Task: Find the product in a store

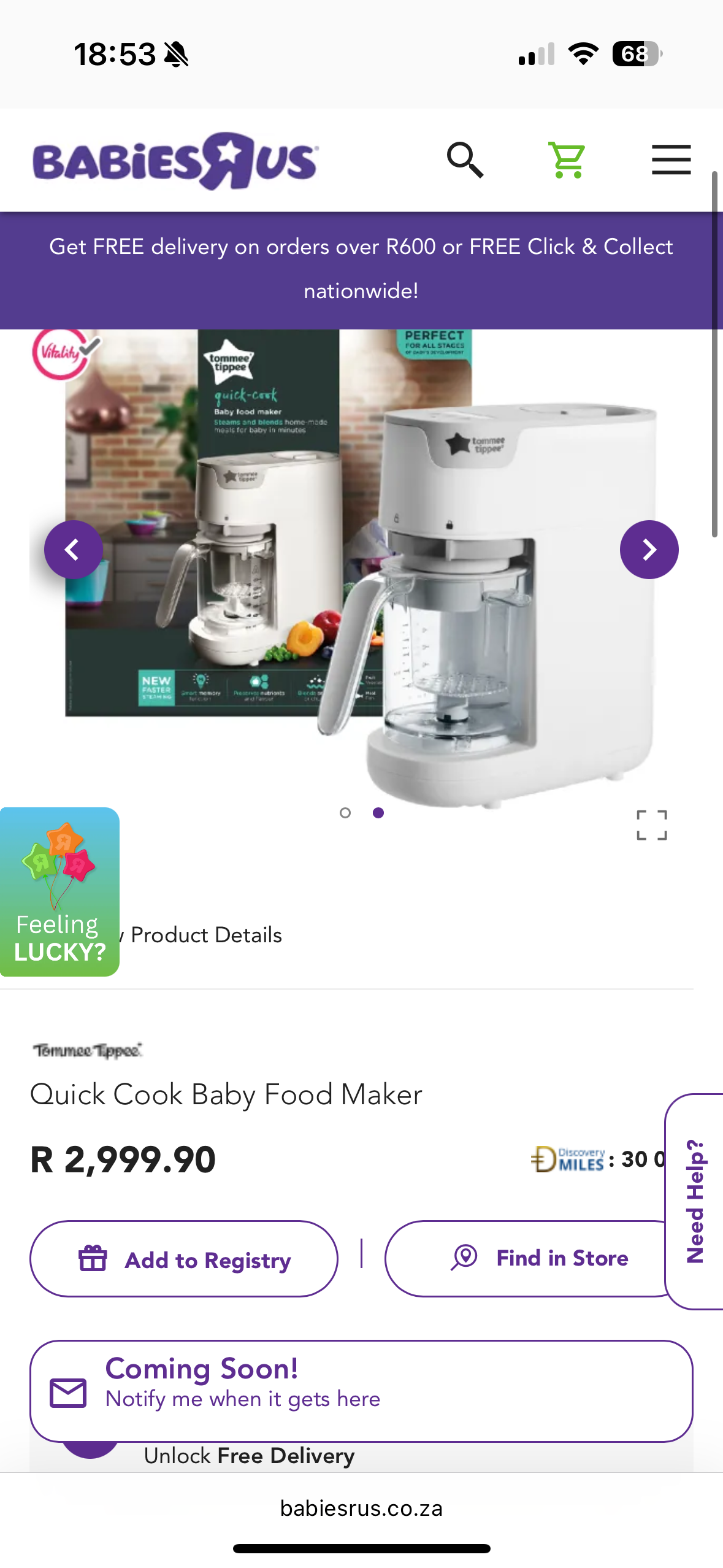Action: click(527, 1259)
